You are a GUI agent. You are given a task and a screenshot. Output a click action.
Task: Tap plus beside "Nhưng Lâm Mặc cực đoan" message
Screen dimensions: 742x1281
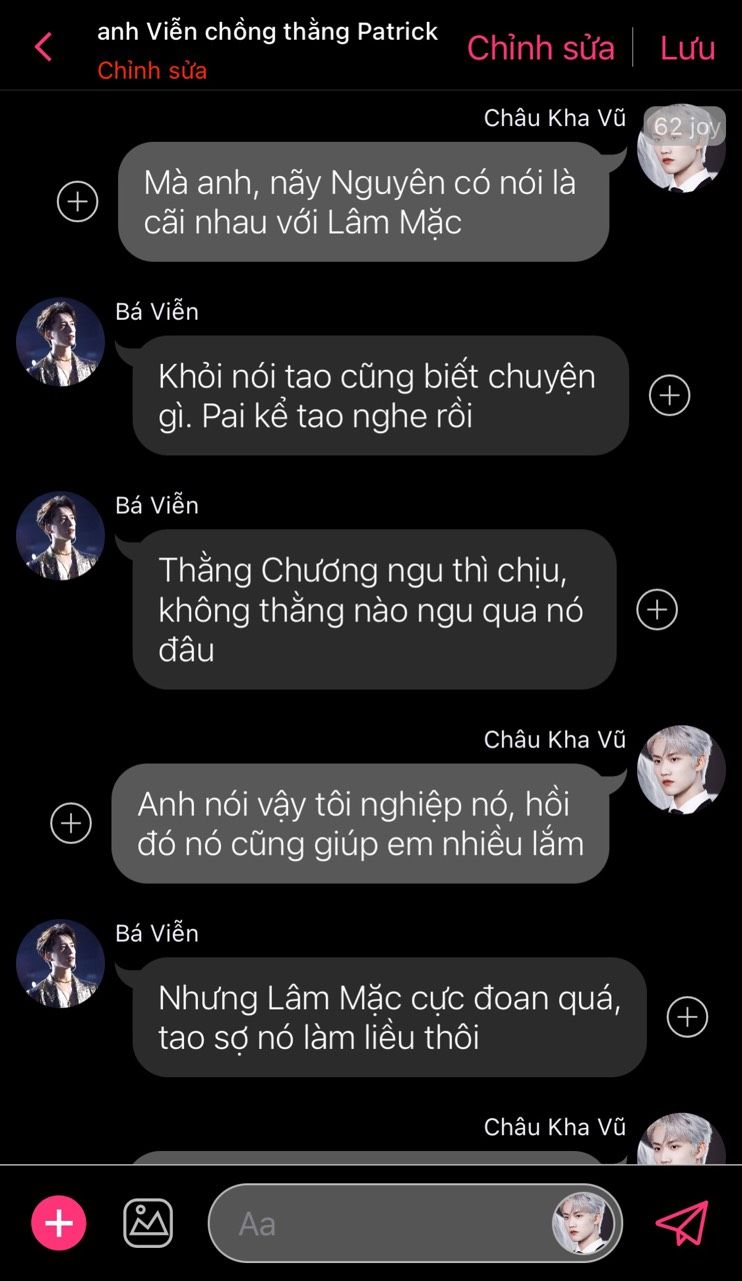click(687, 1017)
